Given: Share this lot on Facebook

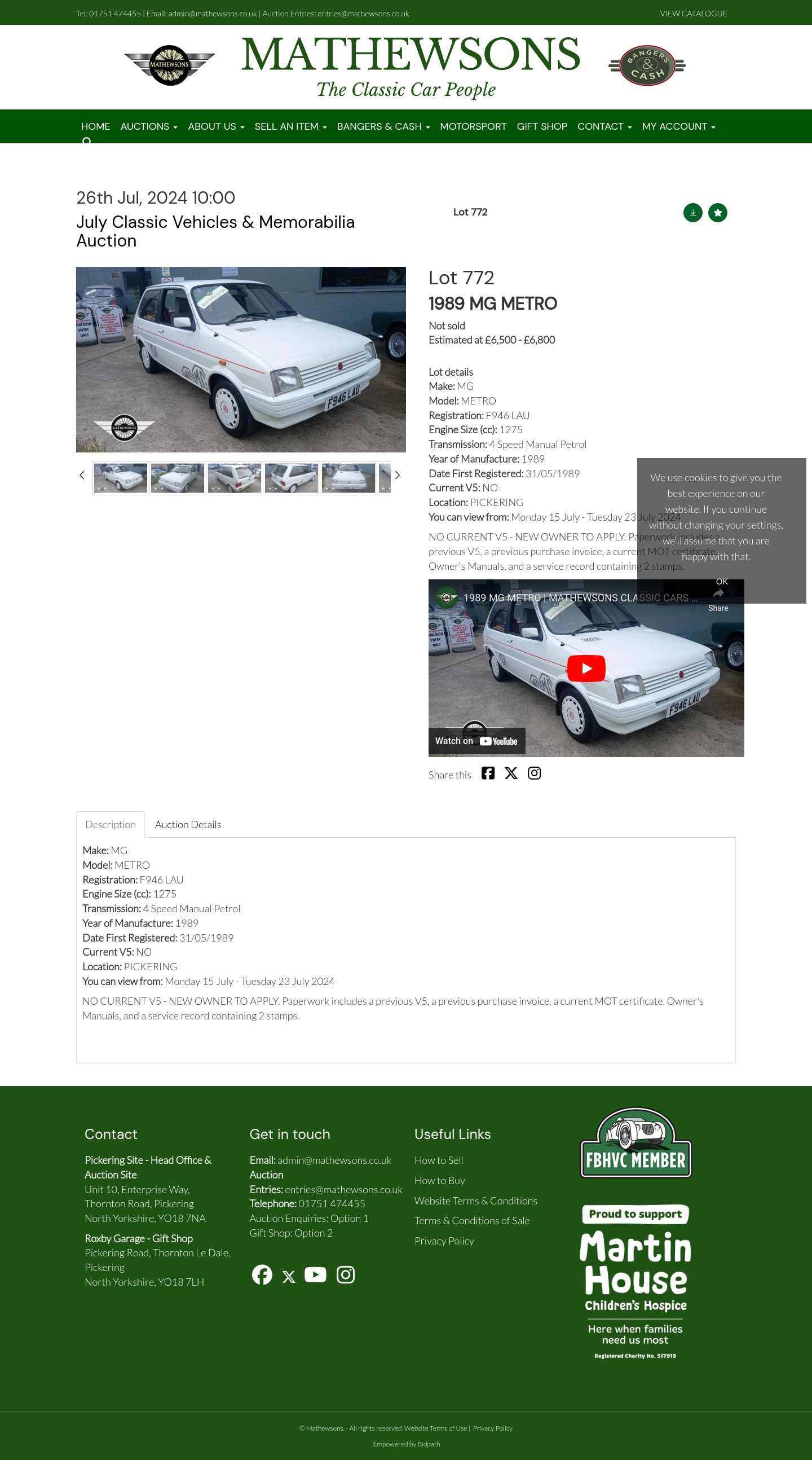Looking at the screenshot, I should [488, 773].
